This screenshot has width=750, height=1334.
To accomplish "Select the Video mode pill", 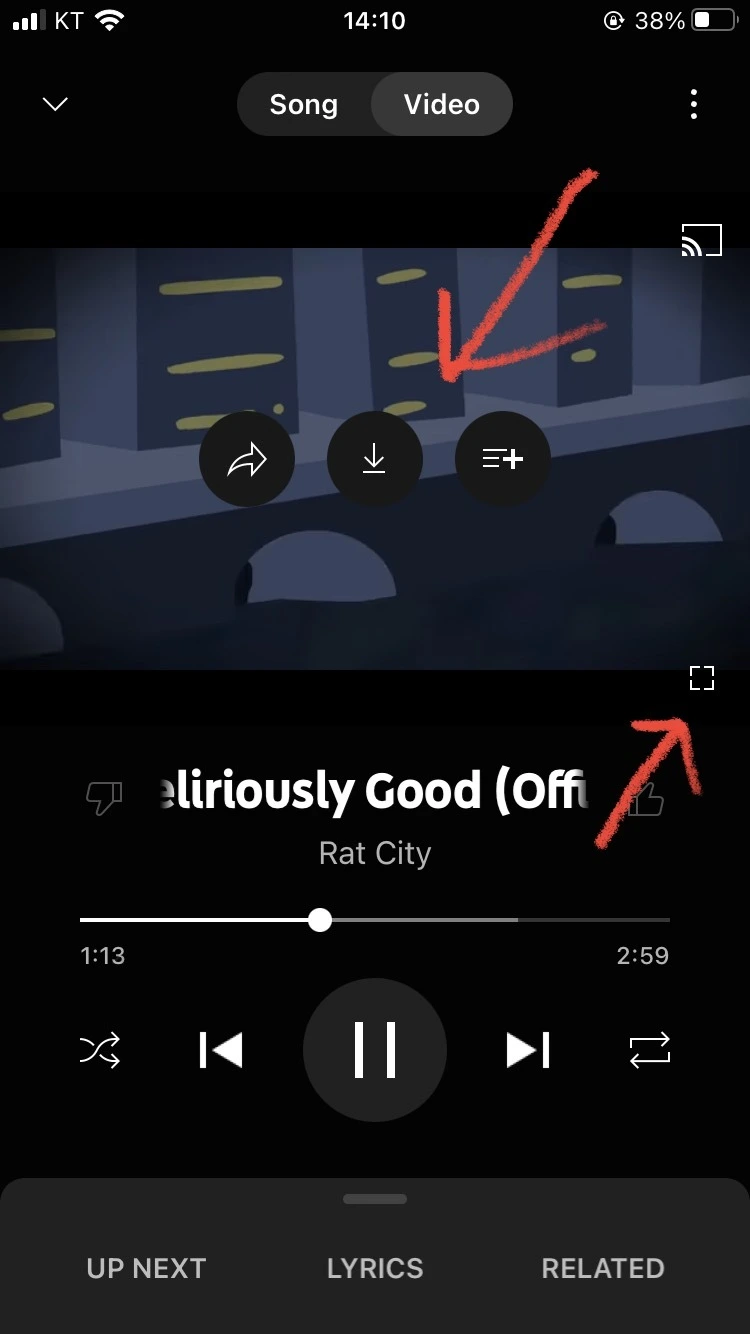I will coord(441,103).
